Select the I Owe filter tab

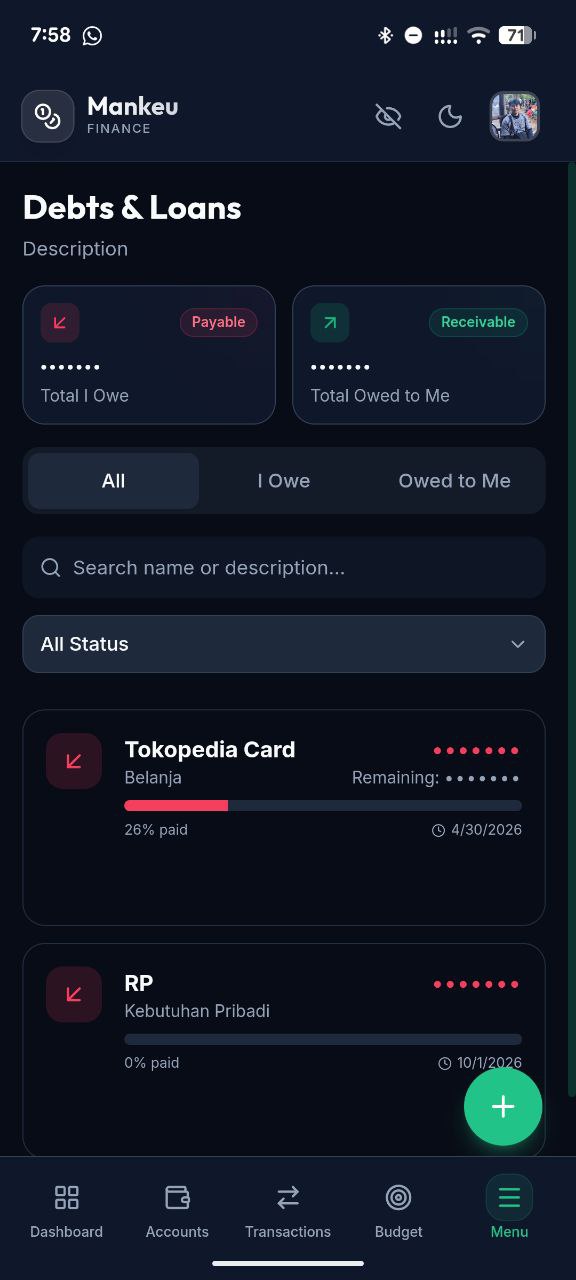click(x=284, y=481)
